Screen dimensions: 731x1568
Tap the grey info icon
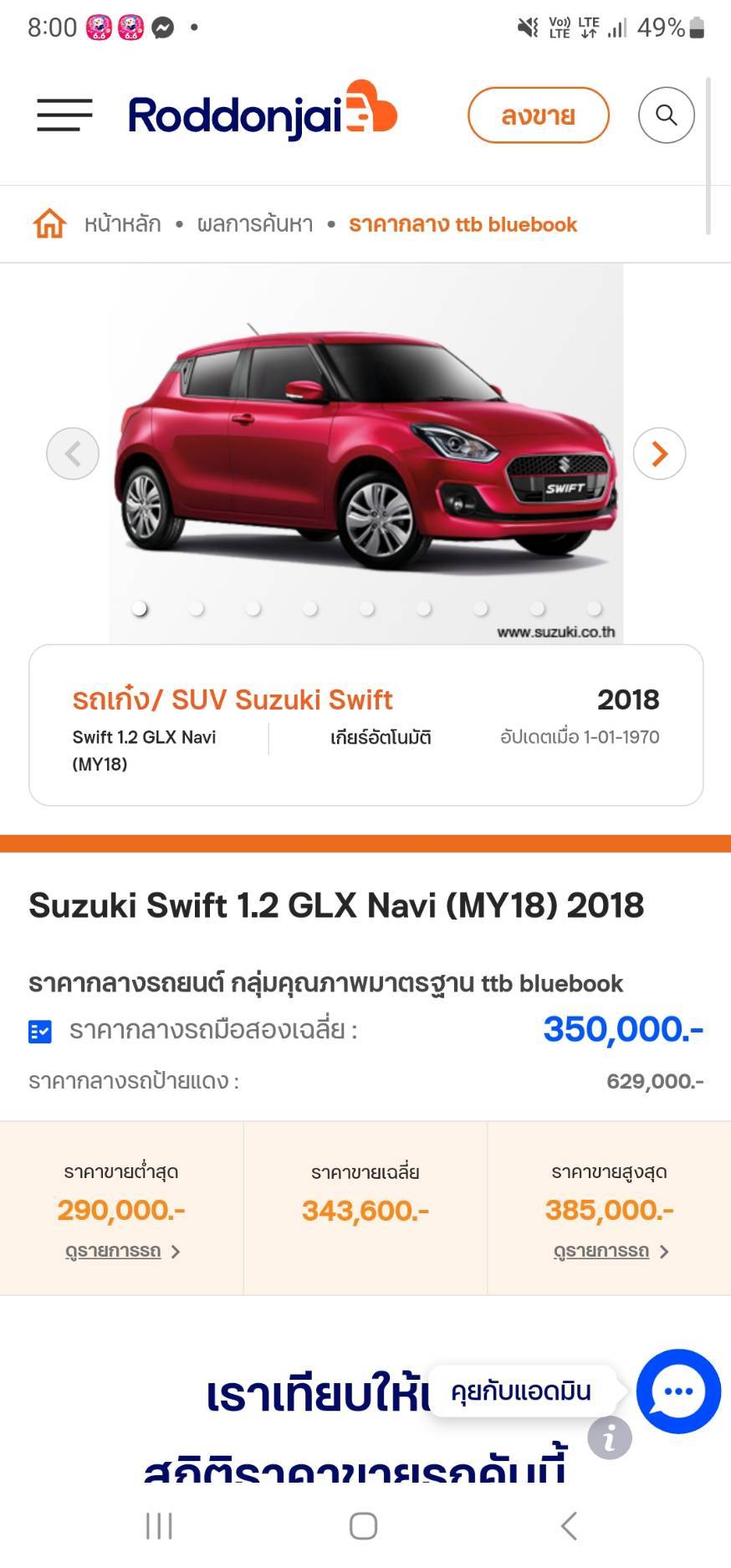(610, 1437)
